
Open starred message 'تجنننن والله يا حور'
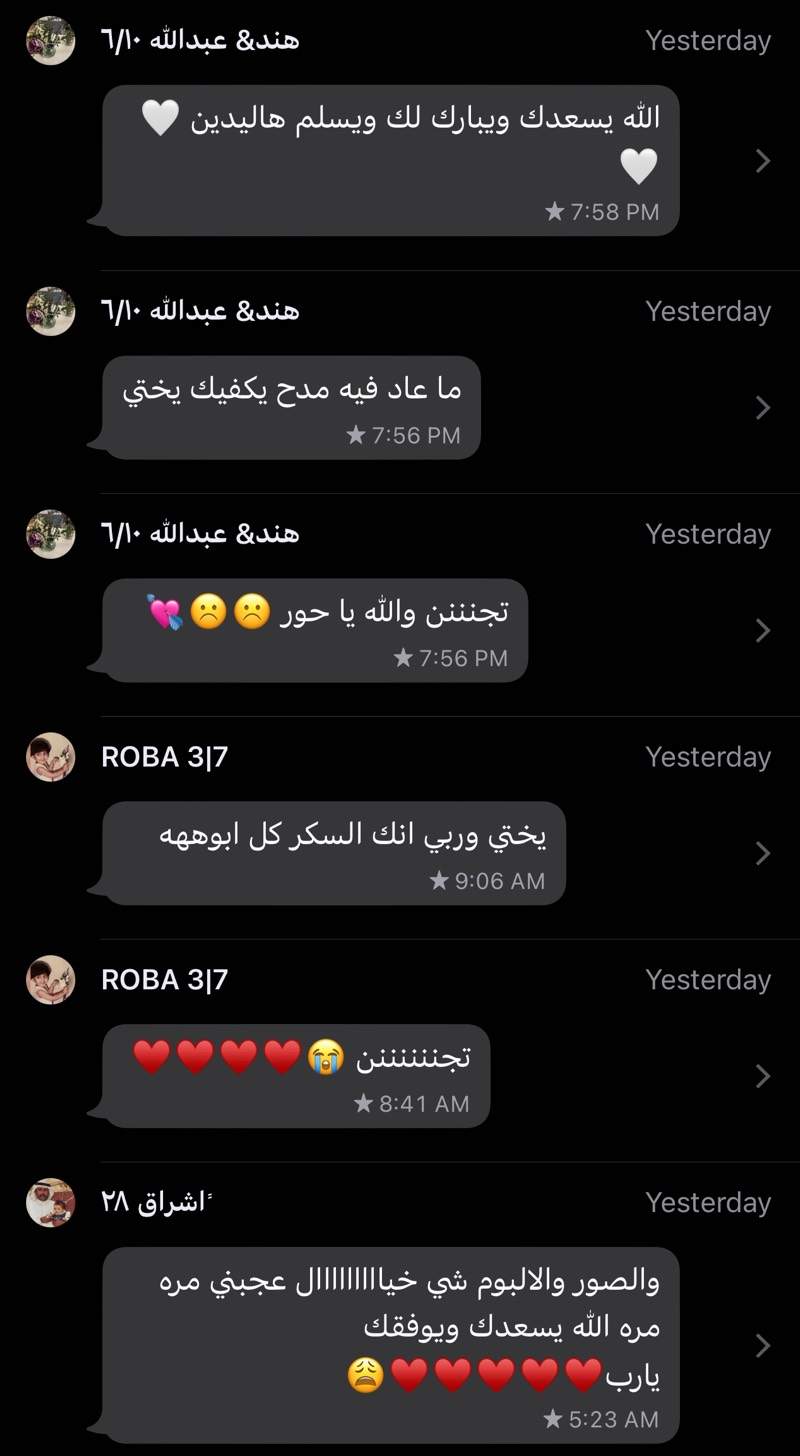[x=316, y=630]
